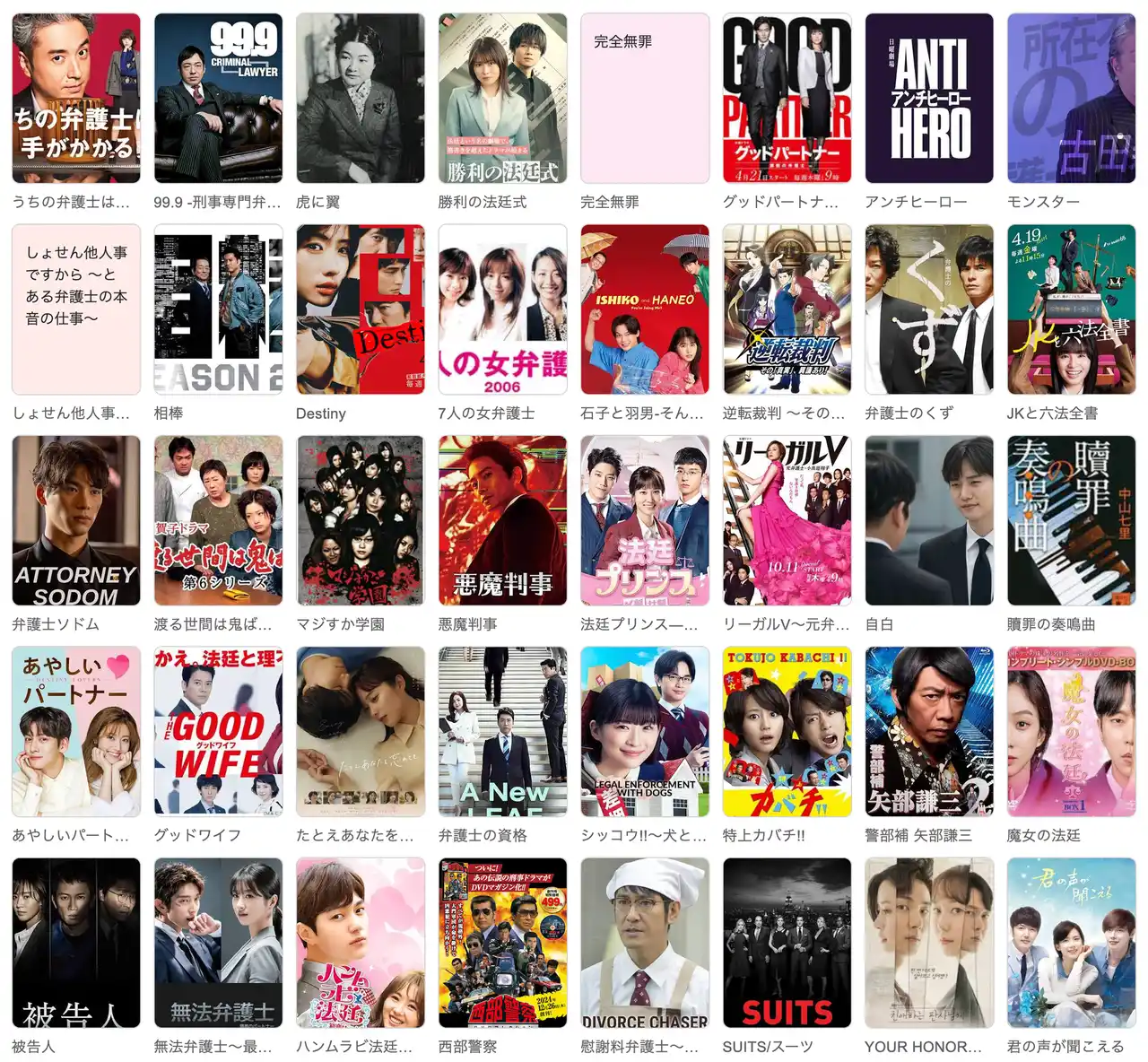The image size is (1148, 1062).
Task: Open 勝利の法廷式 drama card
Action: (502, 99)
